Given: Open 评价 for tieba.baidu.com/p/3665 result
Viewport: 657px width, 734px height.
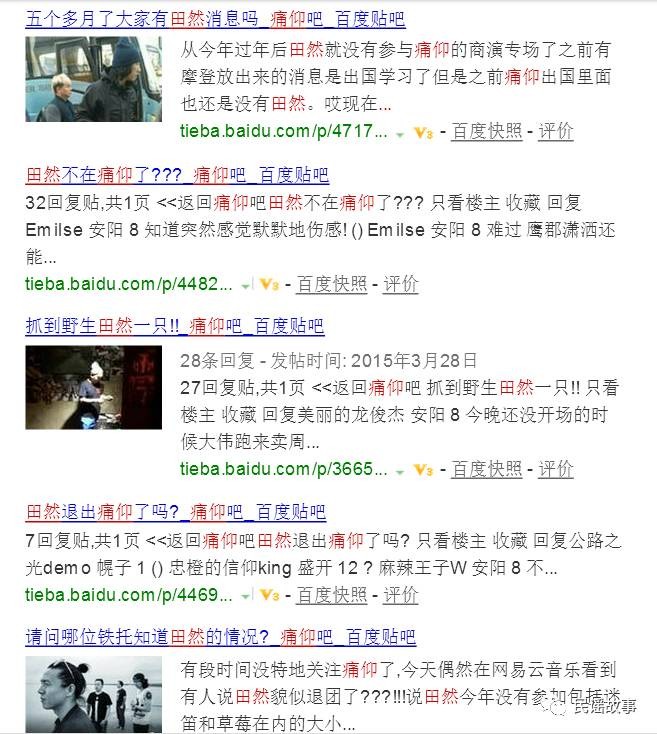Looking at the screenshot, I should [556, 468].
